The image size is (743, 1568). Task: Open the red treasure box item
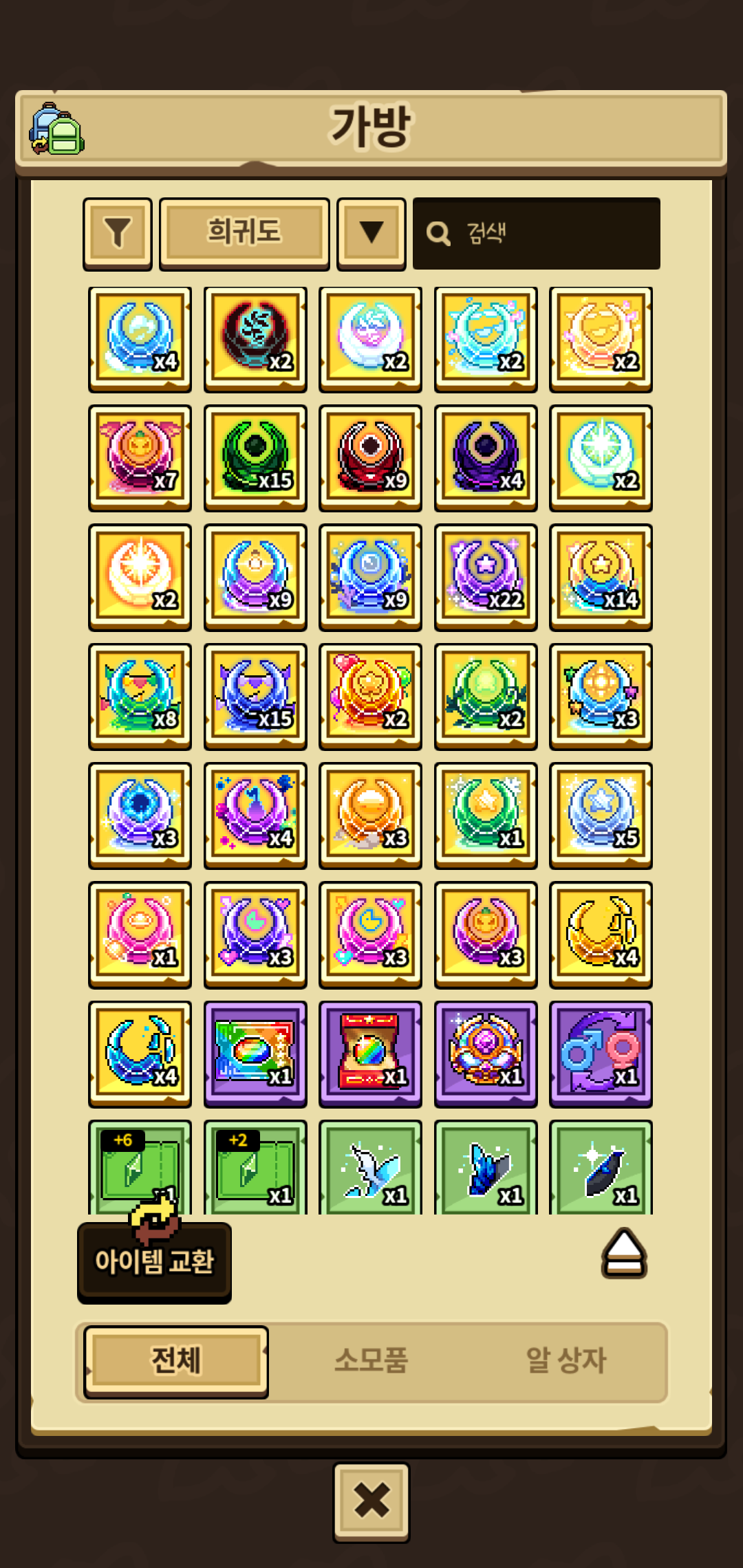[x=370, y=1054]
